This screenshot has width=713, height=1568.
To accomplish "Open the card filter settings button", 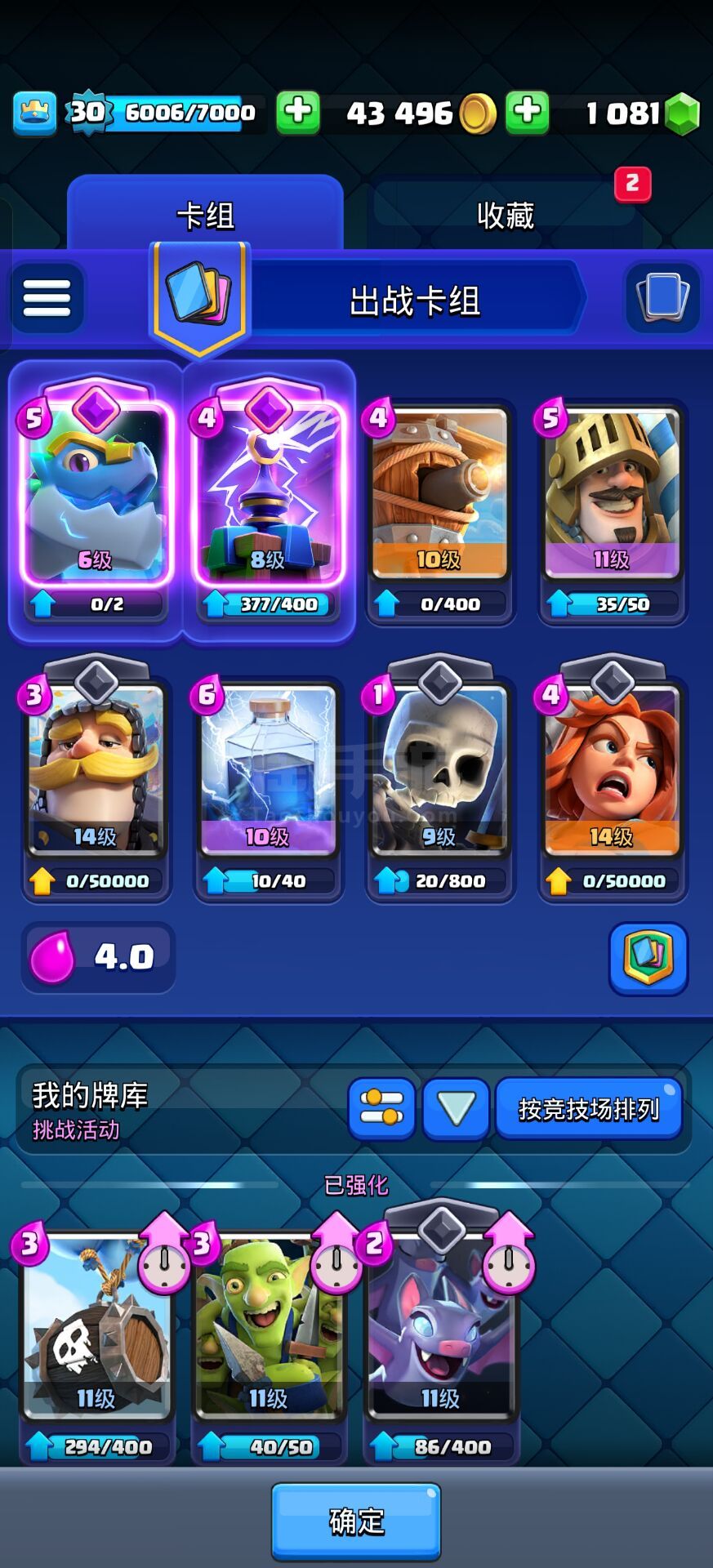I will pos(381,1108).
